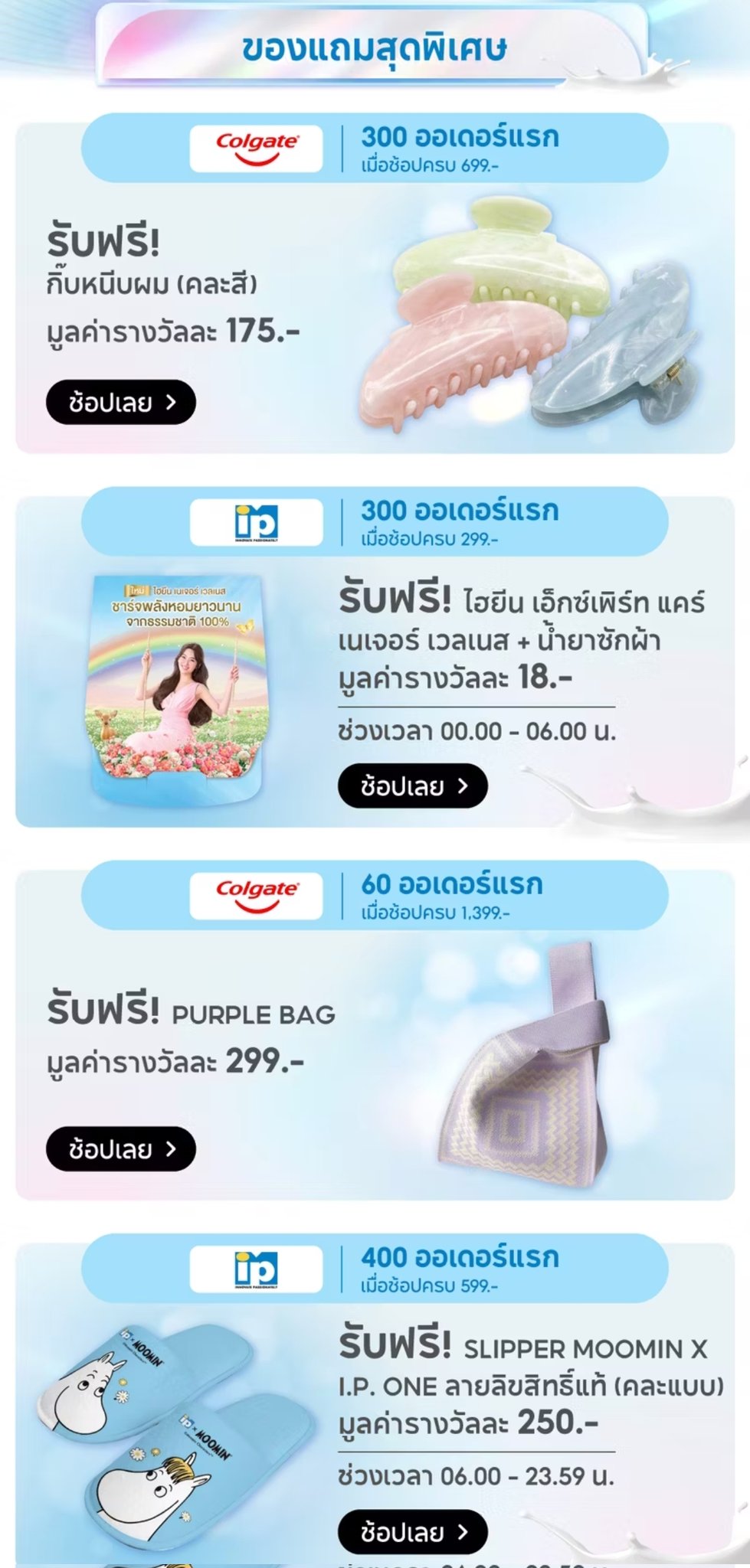This screenshot has height=1568, width=750.
Task: Shop the Slipper Moomin X I.P. One offer
Action: pos(413,1532)
